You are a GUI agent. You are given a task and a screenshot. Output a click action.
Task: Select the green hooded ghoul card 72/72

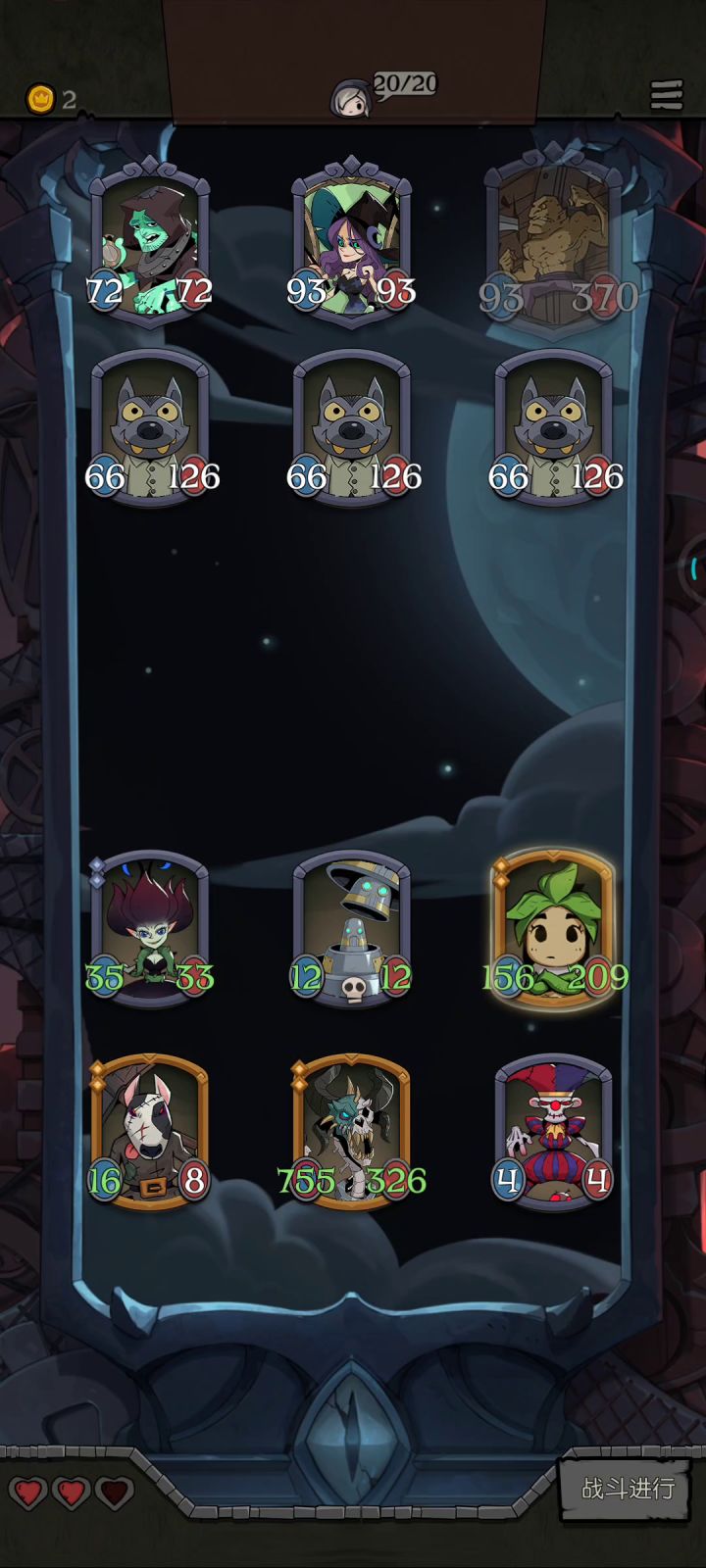click(x=150, y=240)
